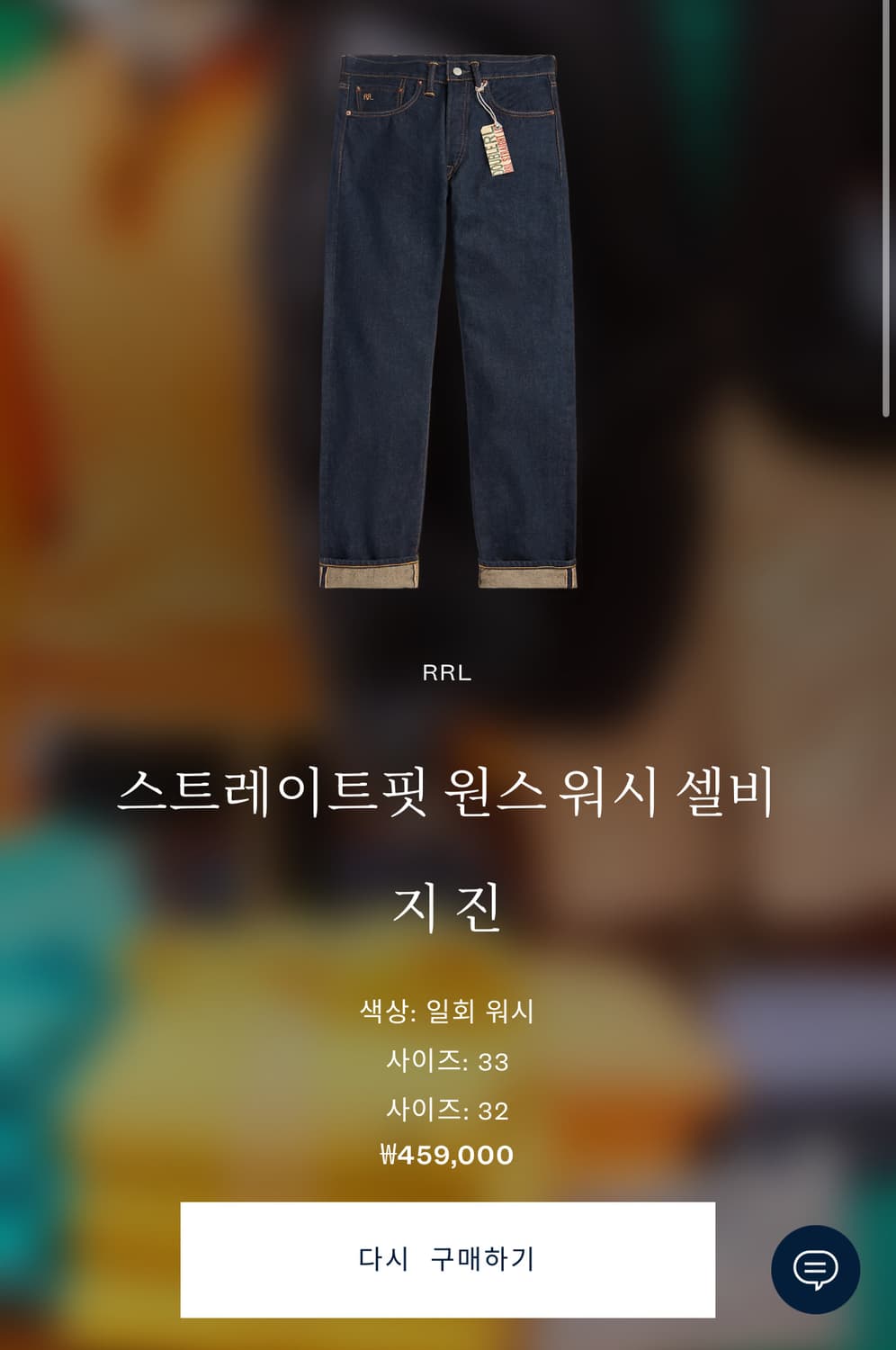Click the cuffed hem of the jeans photo
The image size is (896, 1350).
(x=369, y=576)
